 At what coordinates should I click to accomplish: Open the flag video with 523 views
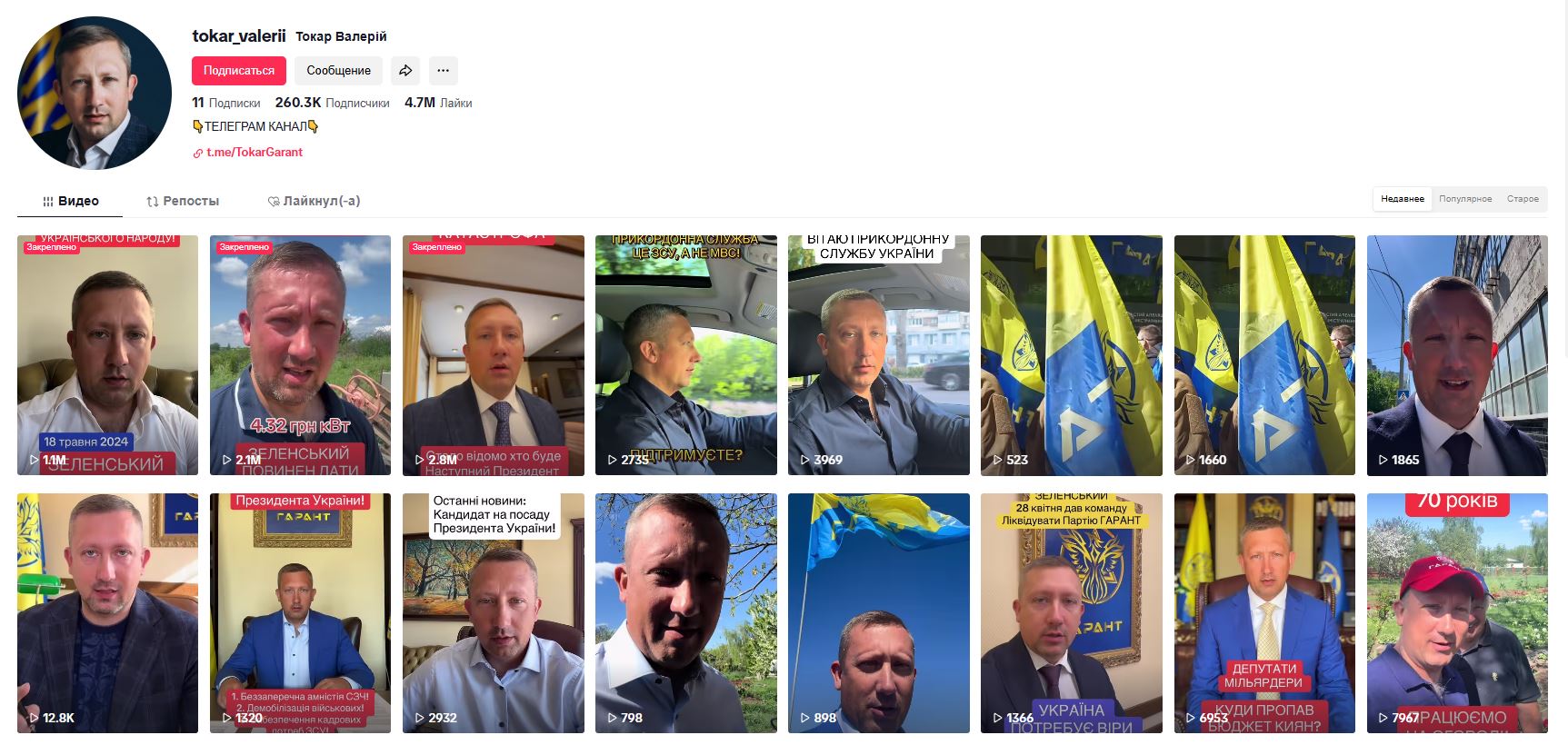click(1071, 355)
